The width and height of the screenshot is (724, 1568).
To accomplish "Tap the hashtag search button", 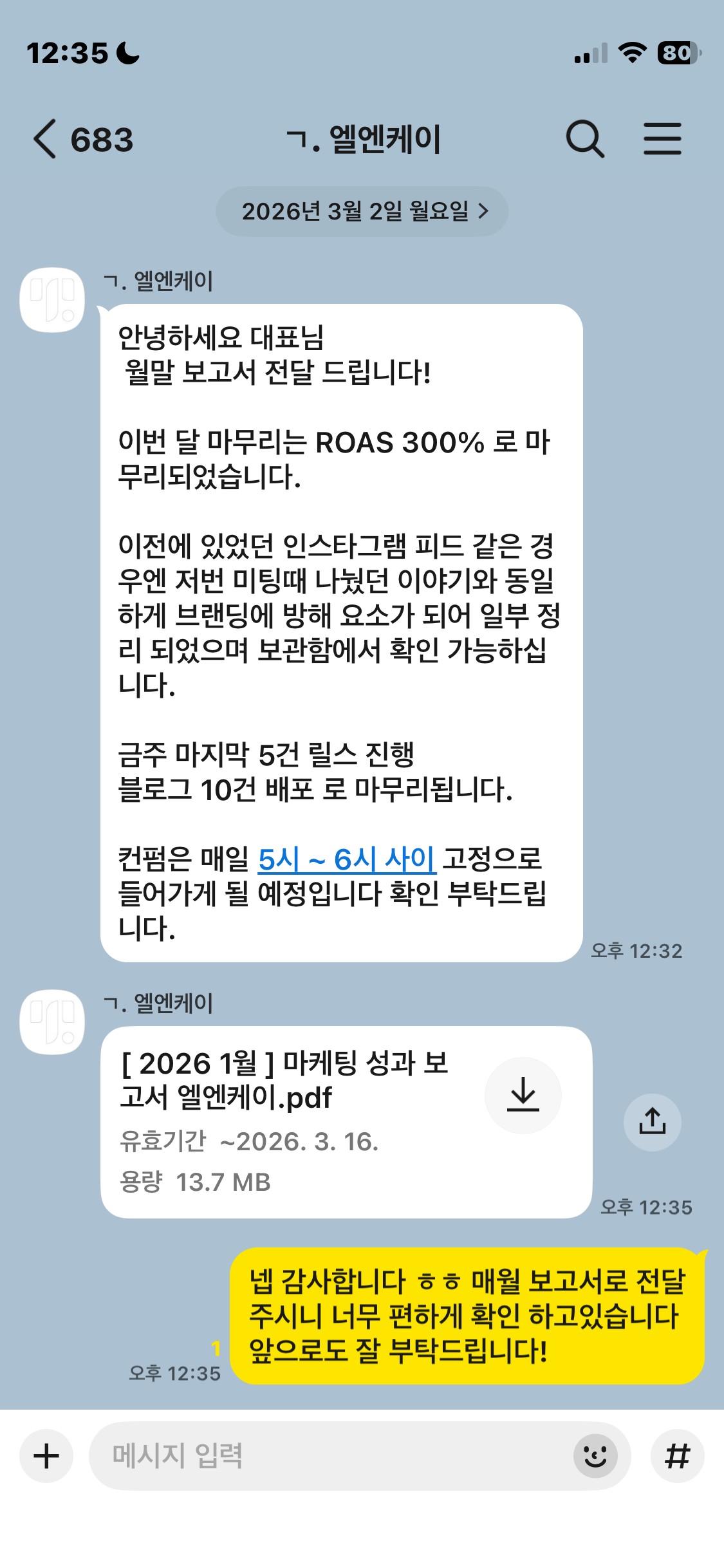I will (677, 1456).
